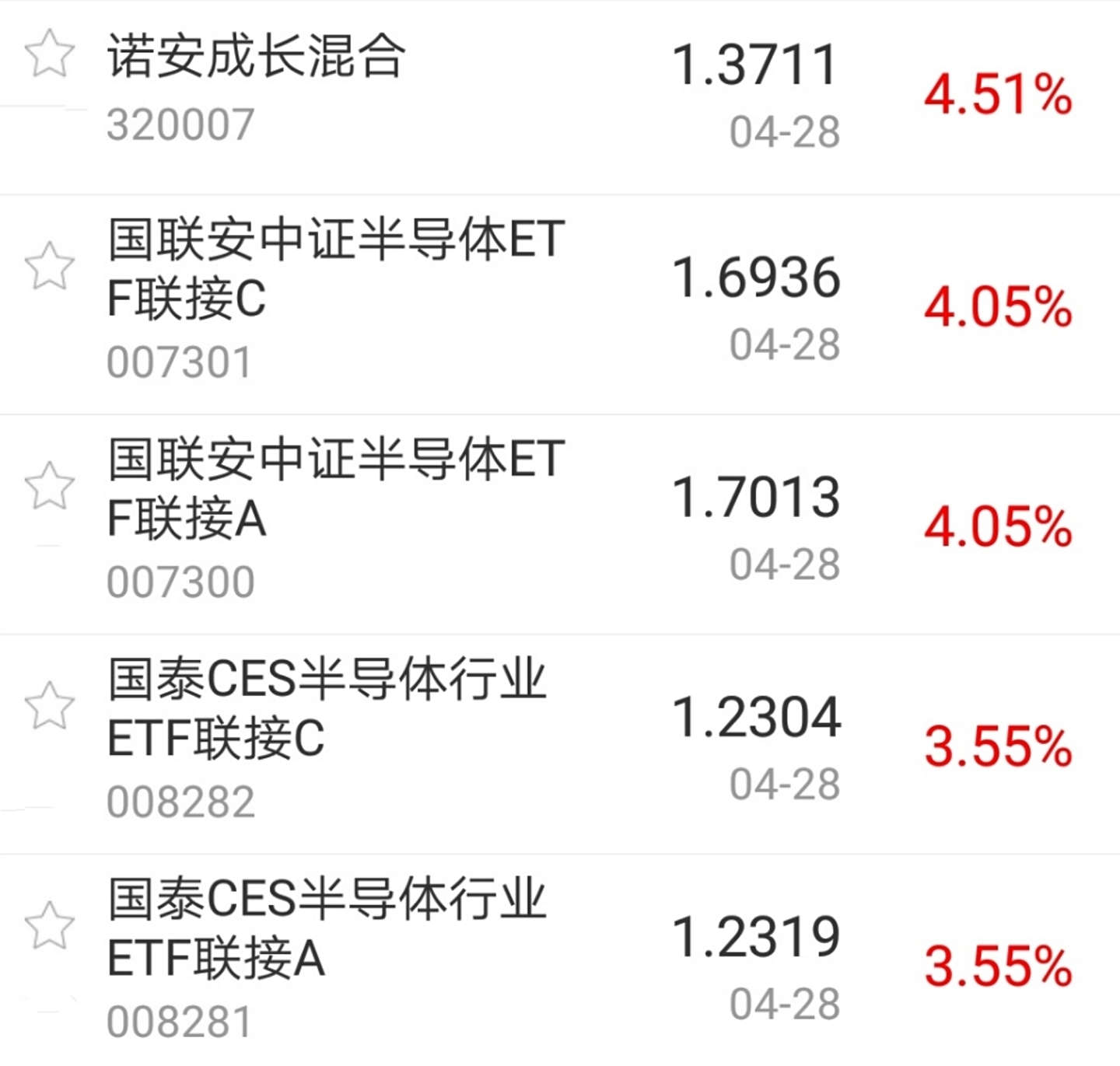
Task: Tap the star next to fund 008282
Action: pyautogui.click(x=50, y=706)
